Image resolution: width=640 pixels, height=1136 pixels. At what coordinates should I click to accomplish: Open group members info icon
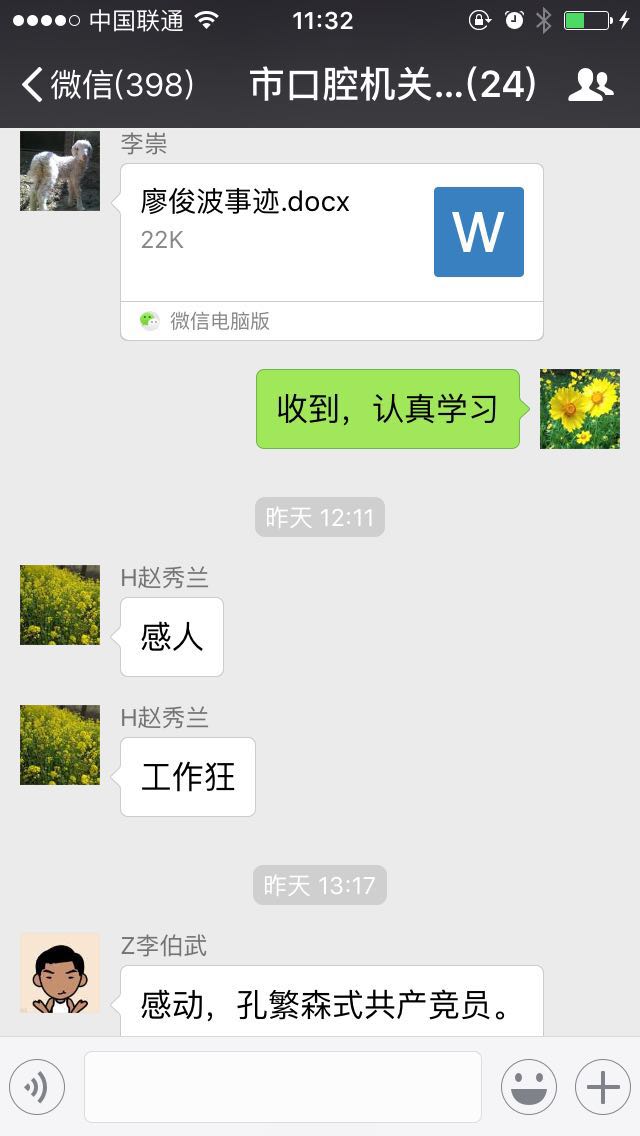click(x=590, y=85)
